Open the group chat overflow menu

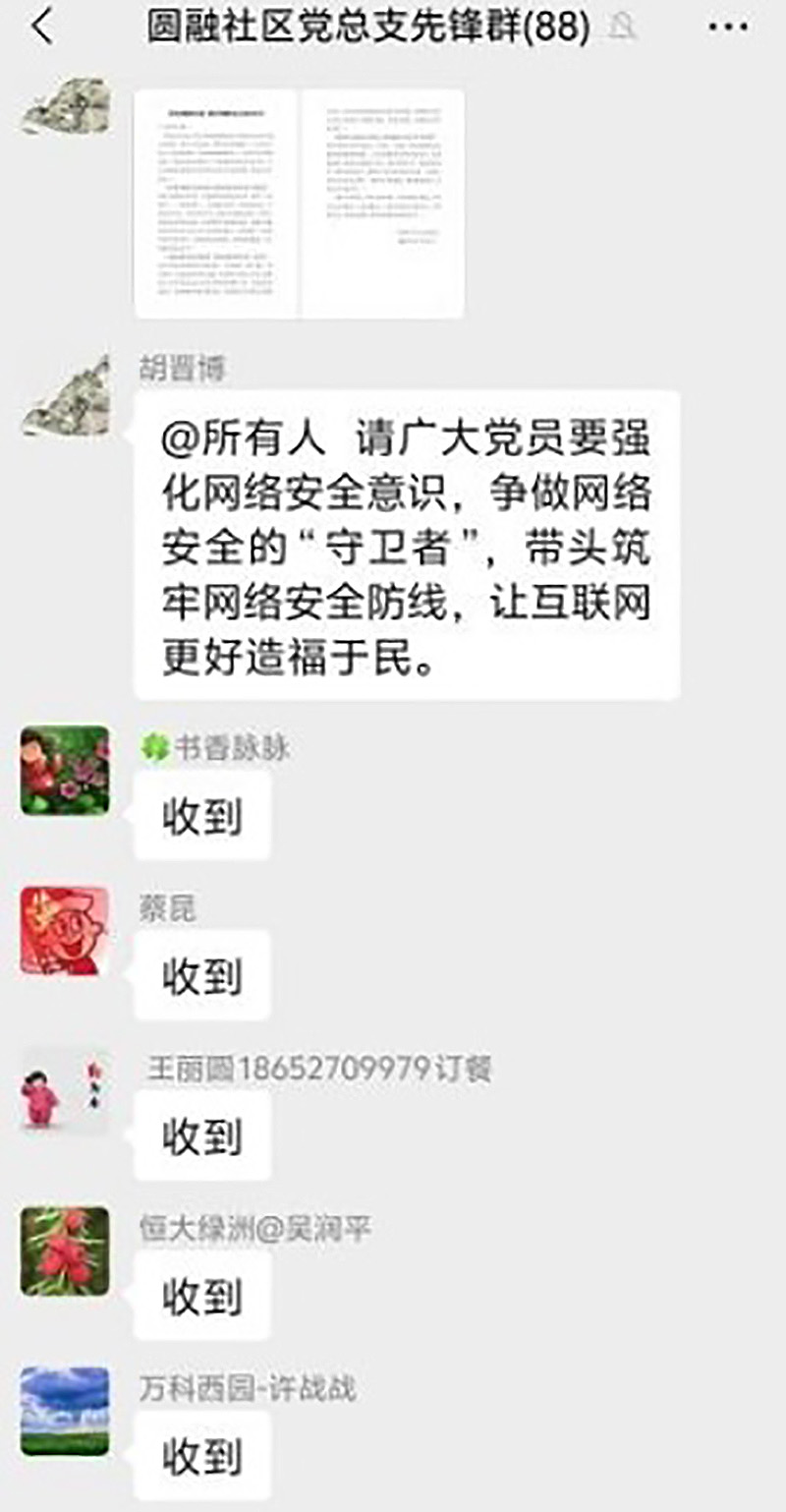[x=729, y=29]
